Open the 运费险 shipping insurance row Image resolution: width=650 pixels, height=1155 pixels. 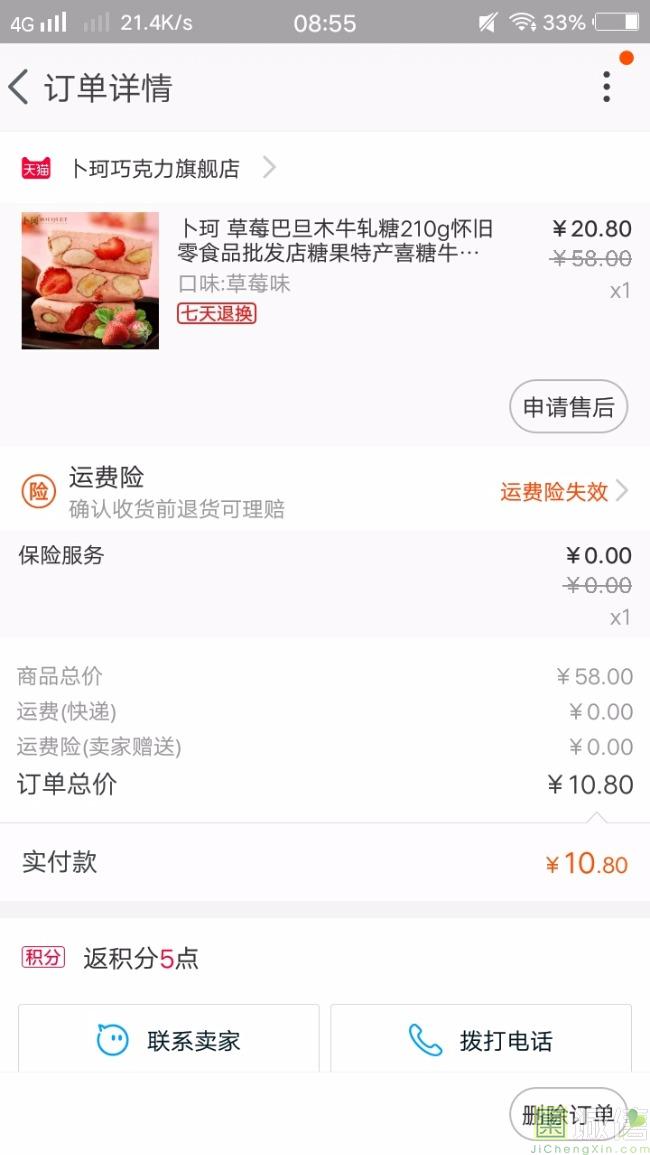325,491
